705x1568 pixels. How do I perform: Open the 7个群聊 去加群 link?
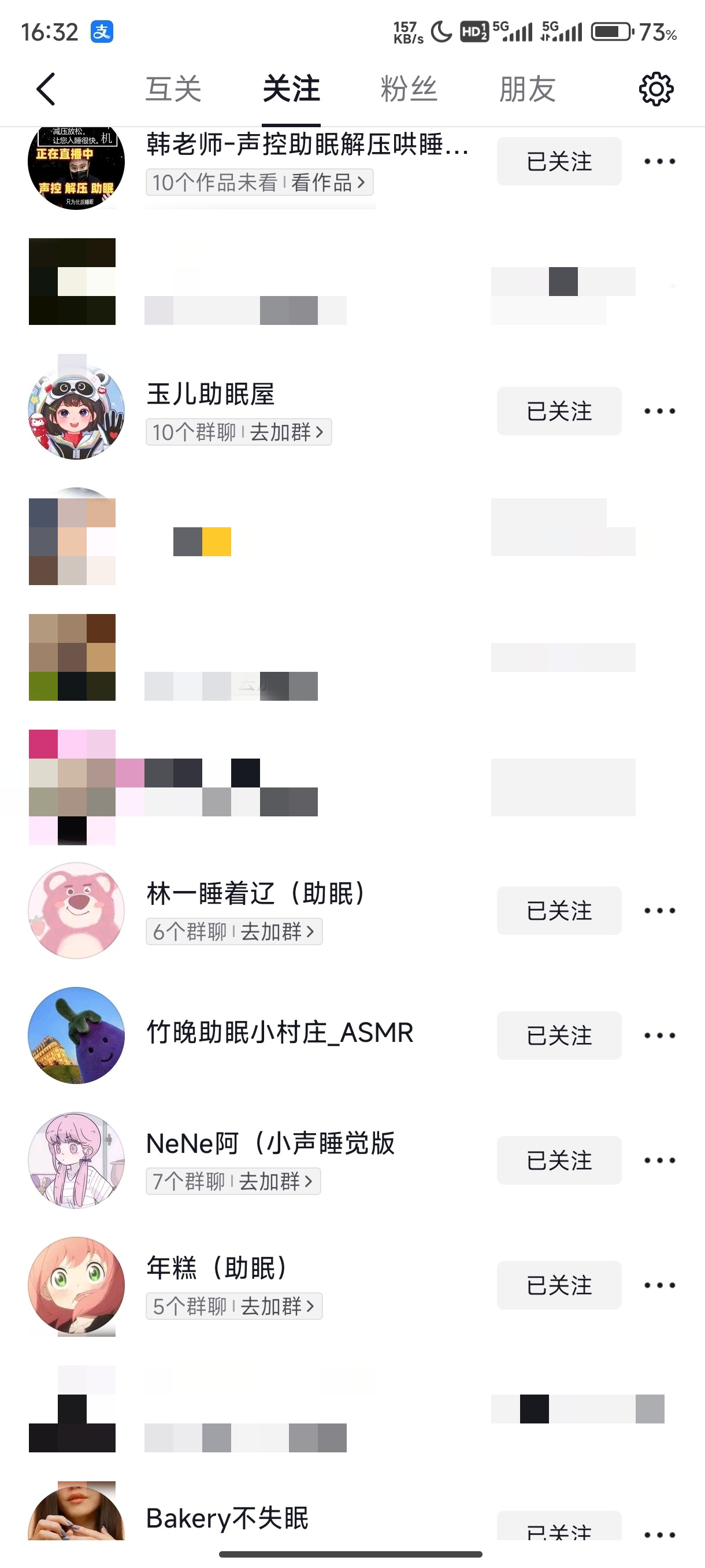233,1181
